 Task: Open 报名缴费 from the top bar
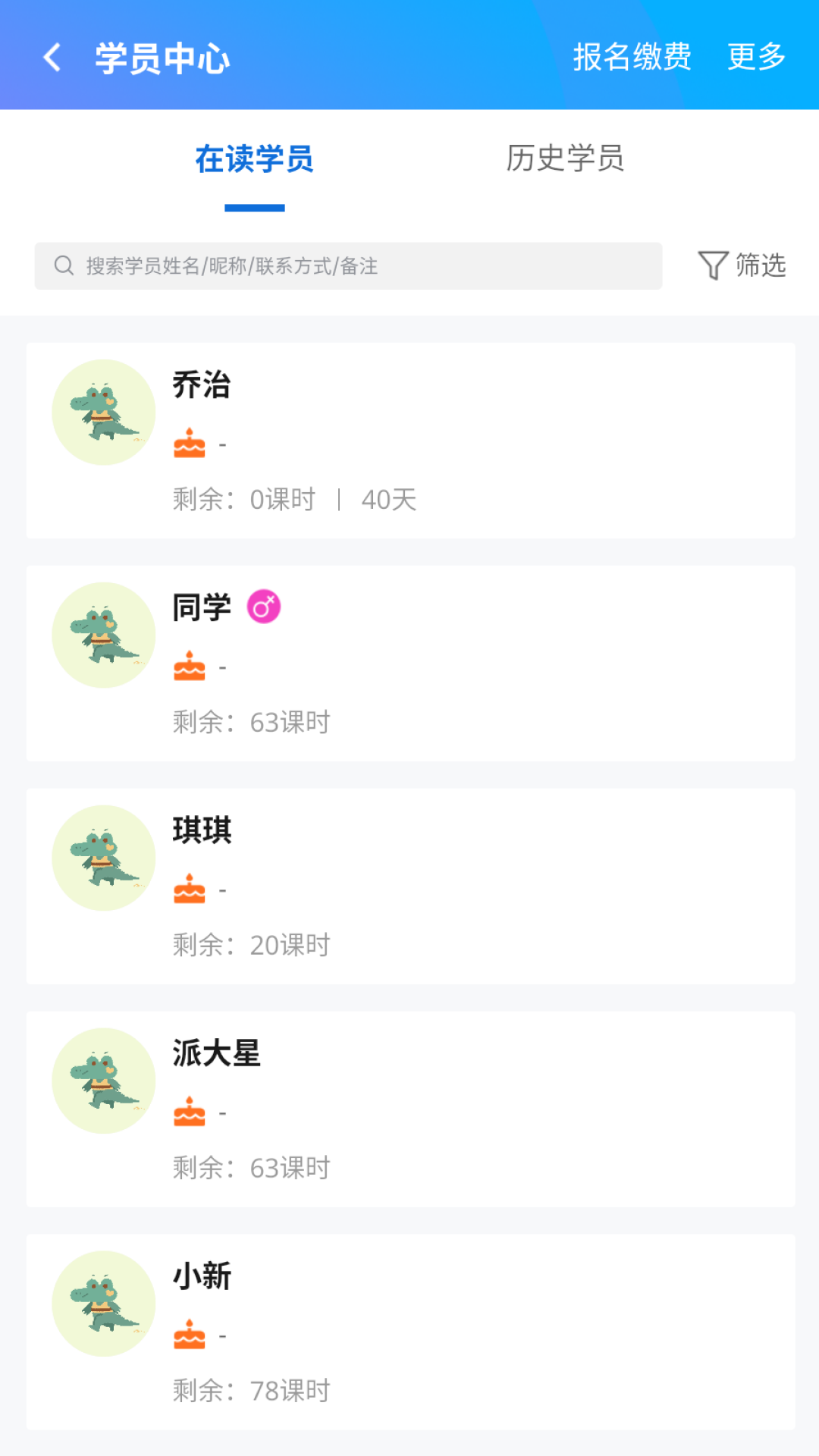point(632,58)
